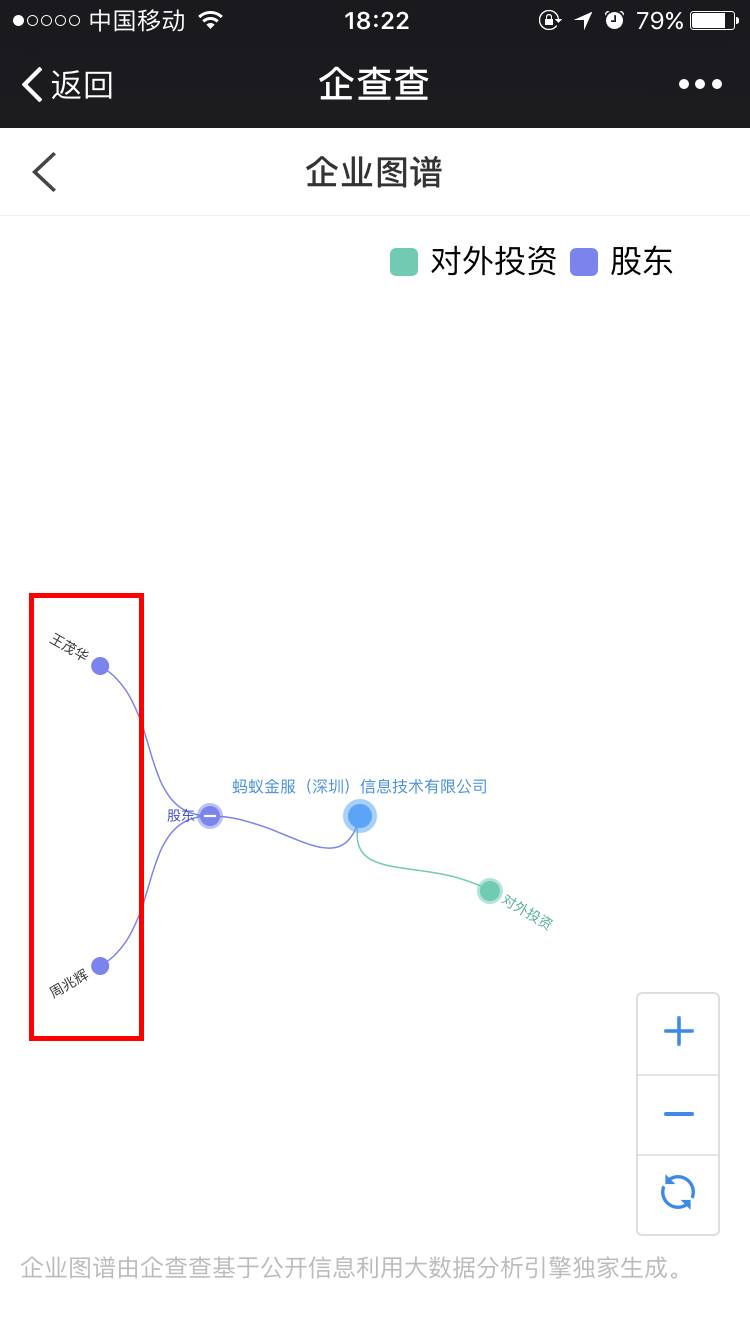Expand shareholder nodes under 股东
This screenshot has height=1334, width=750.
(208, 816)
